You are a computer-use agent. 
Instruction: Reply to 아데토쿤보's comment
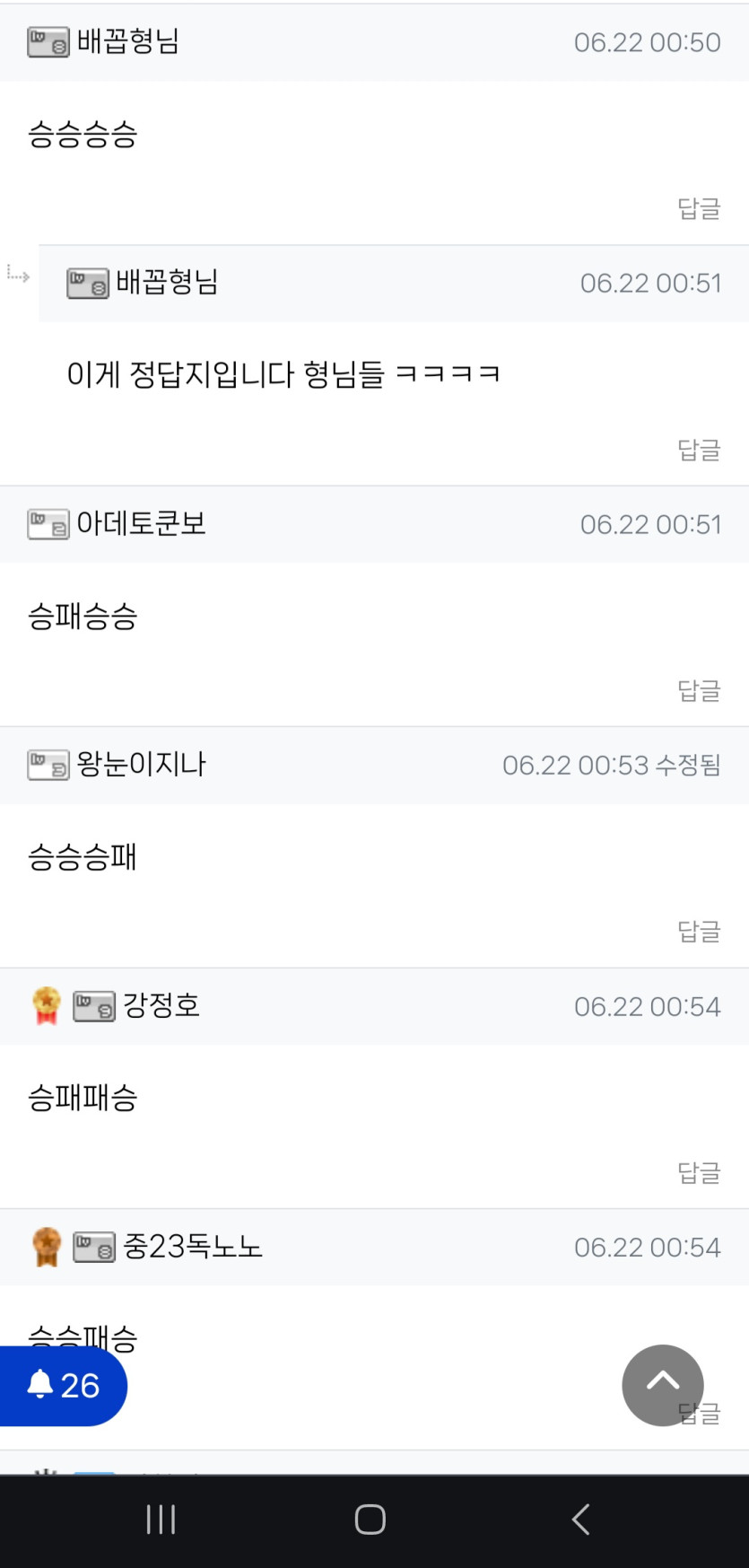click(699, 690)
